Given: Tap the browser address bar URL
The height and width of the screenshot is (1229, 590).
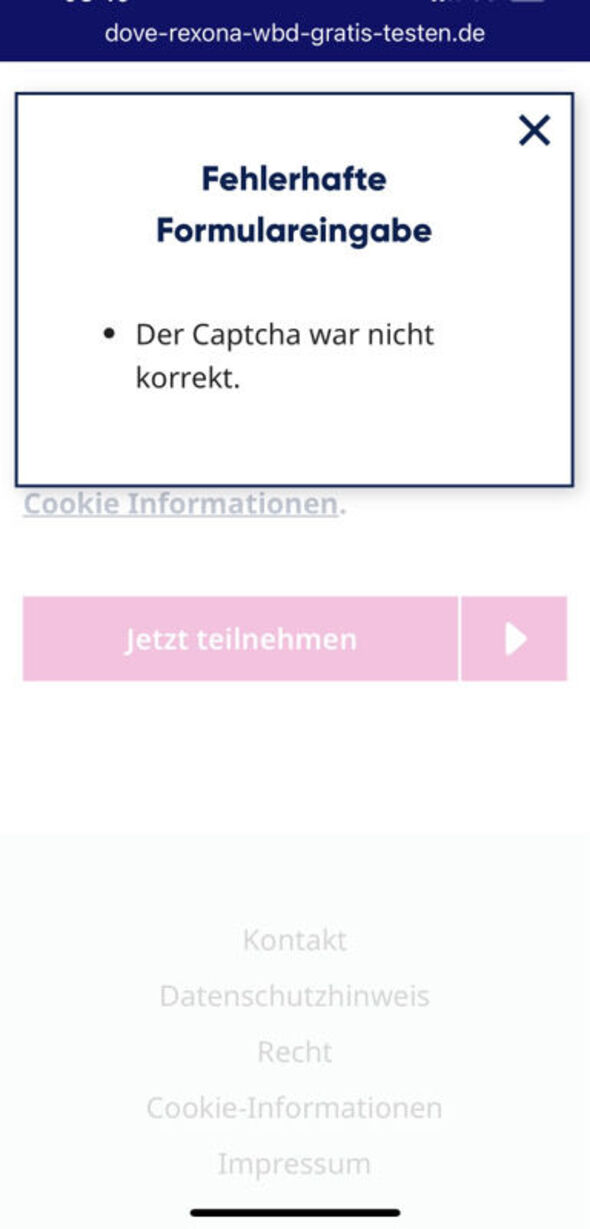Looking at the screenshot, I should (x=295, y=33).
